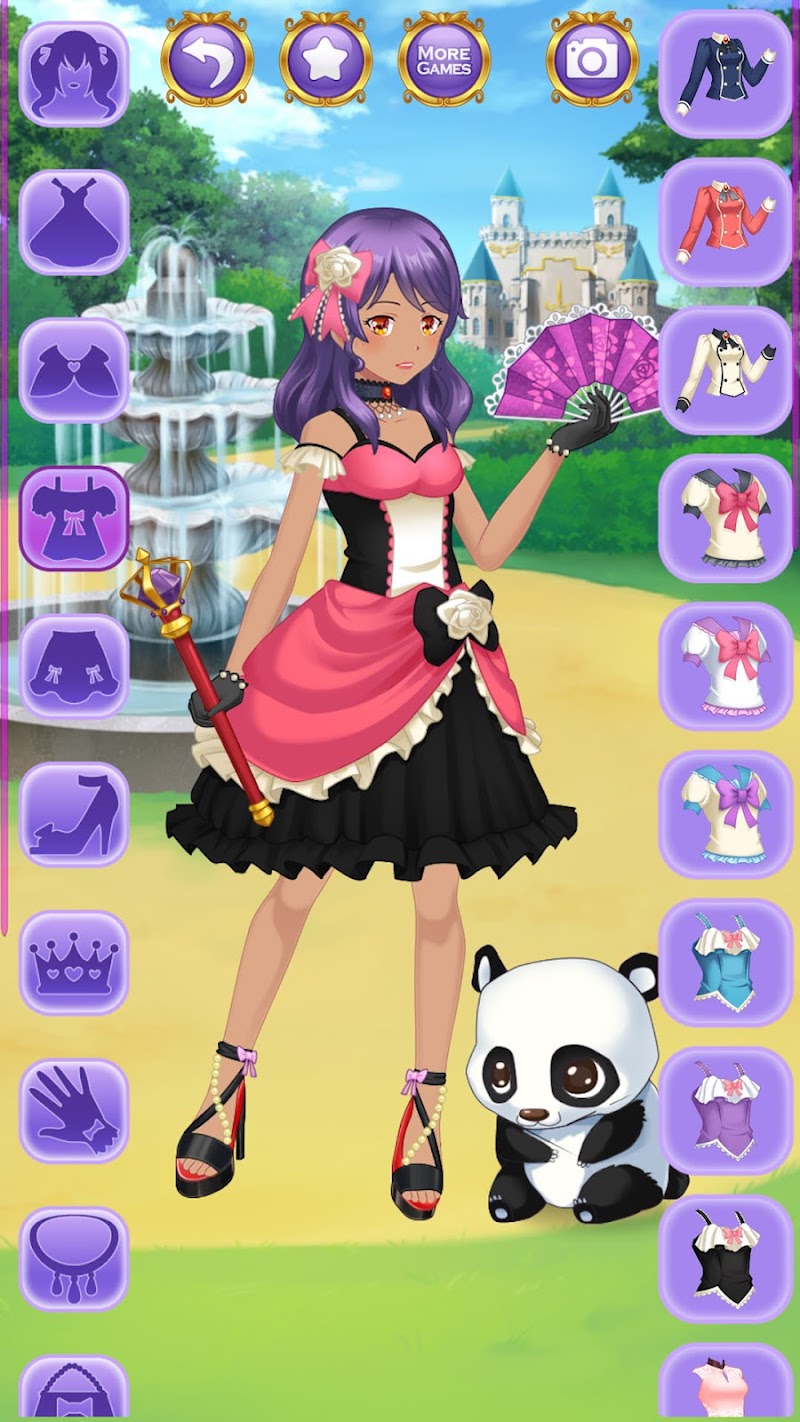Viewport: 800px width, 1422px height.
Task: Choose the black off-shoulder top
Action: (x=725, y=1258)
